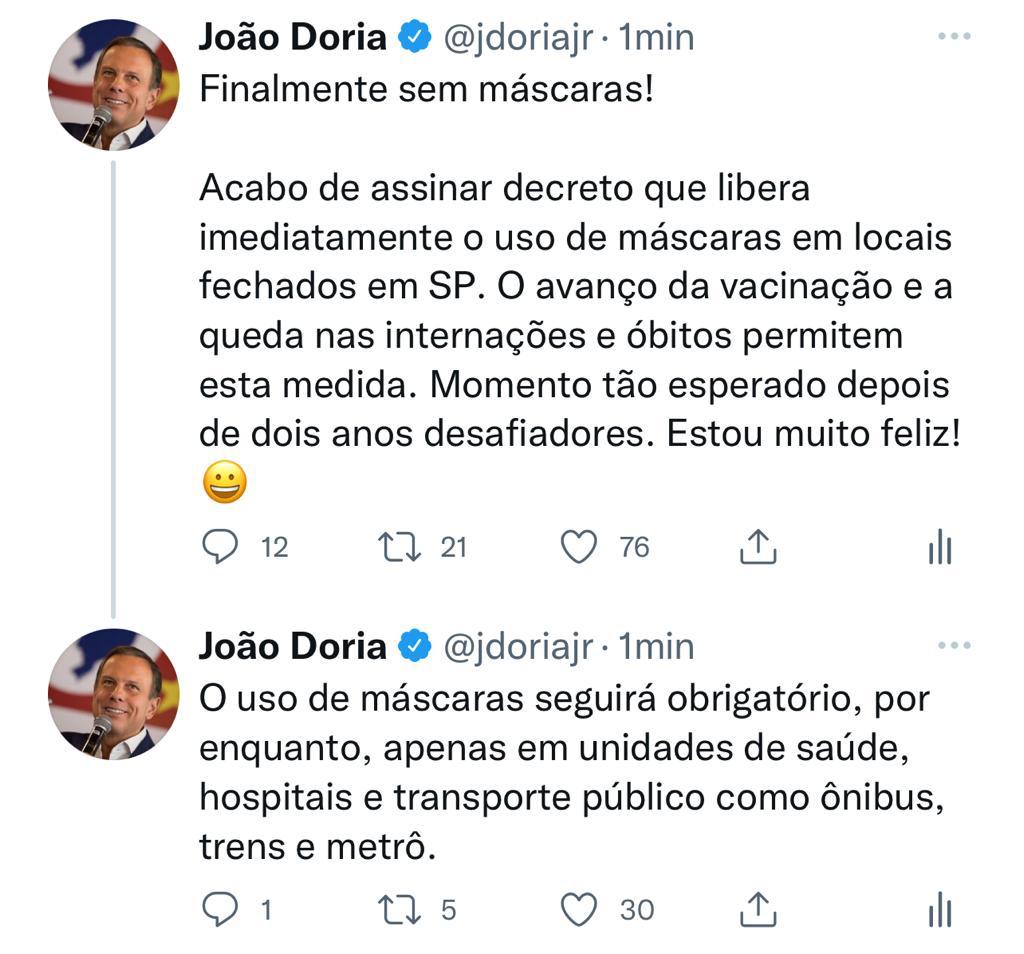
Task: View analytics for "O uso de máscaras" tweet
Action: (939, 909)
